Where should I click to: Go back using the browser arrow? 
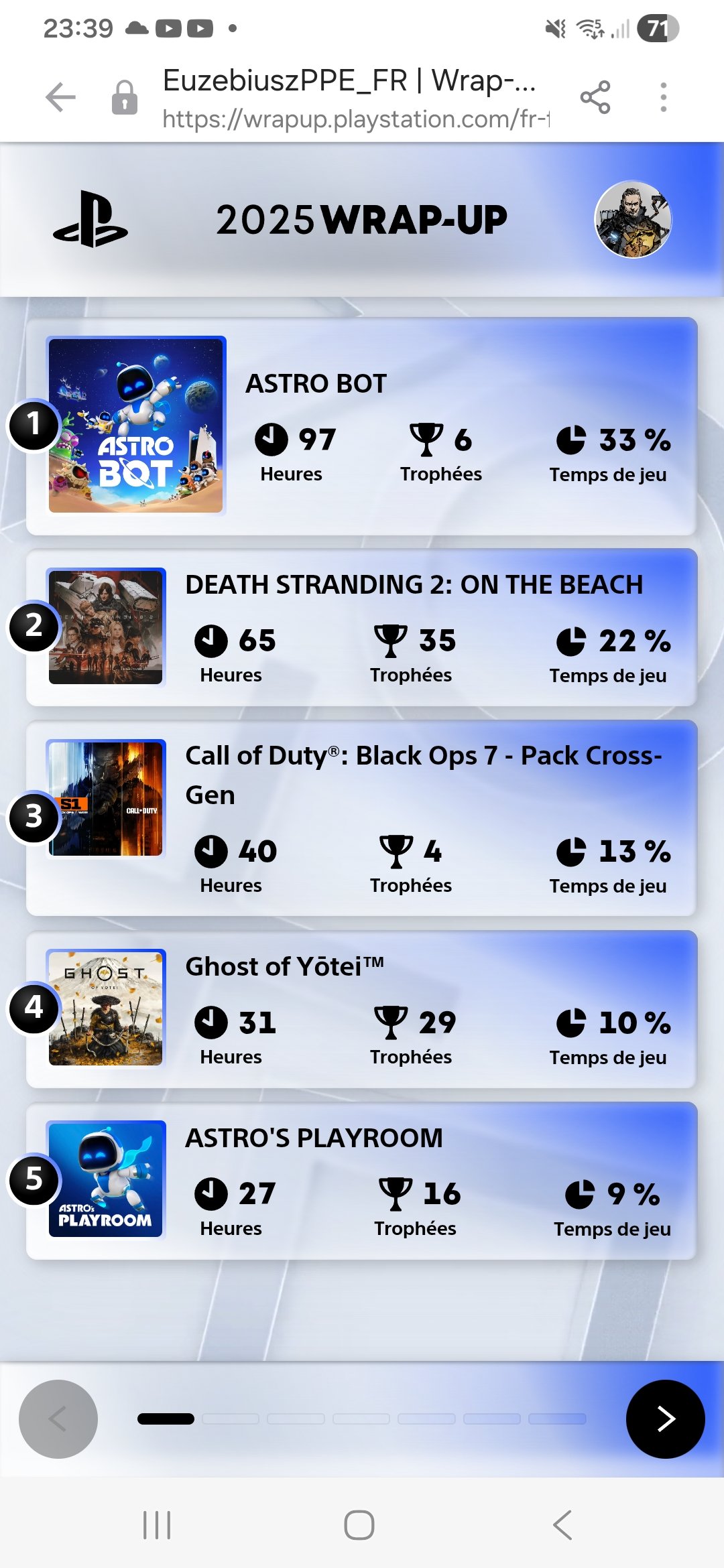click(60, 98)
